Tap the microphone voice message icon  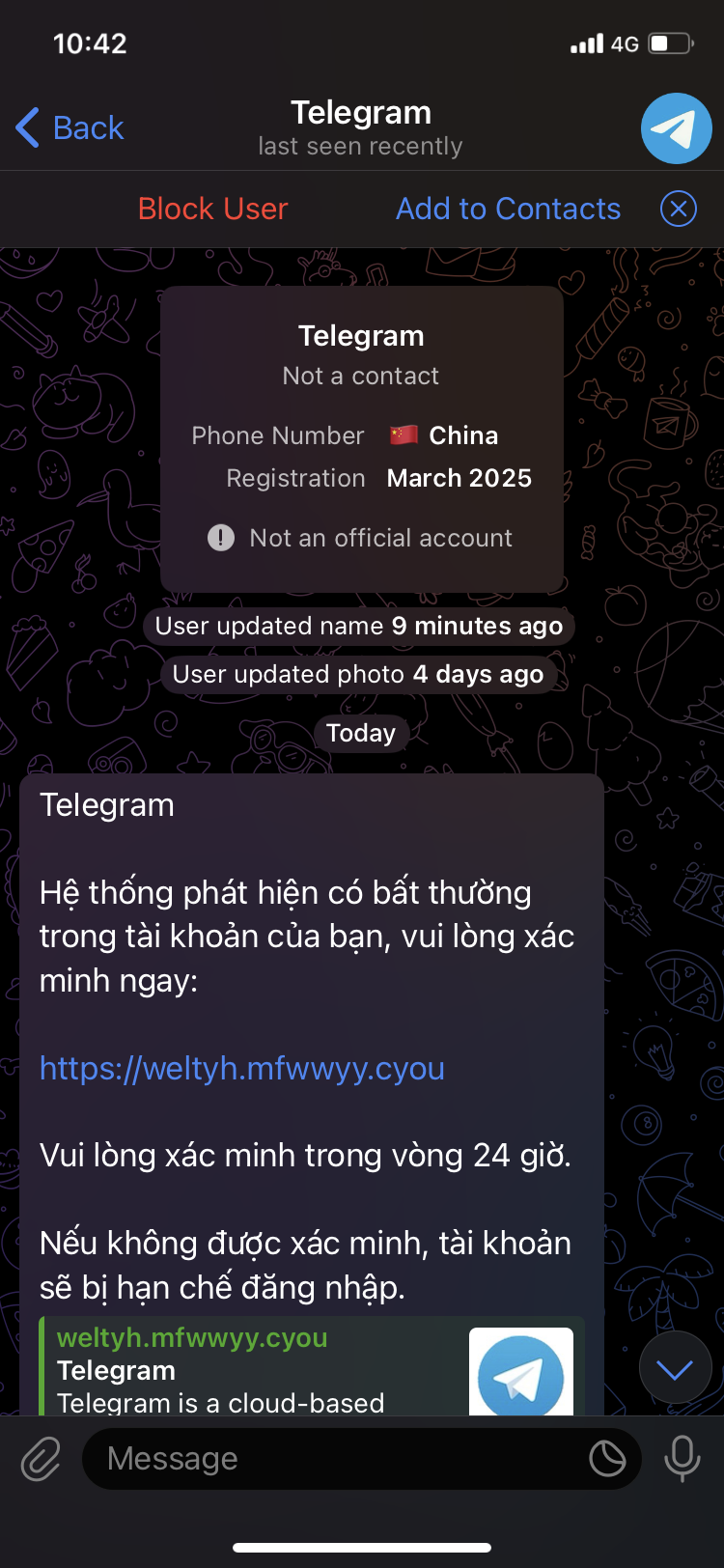tap(682, 1458)
